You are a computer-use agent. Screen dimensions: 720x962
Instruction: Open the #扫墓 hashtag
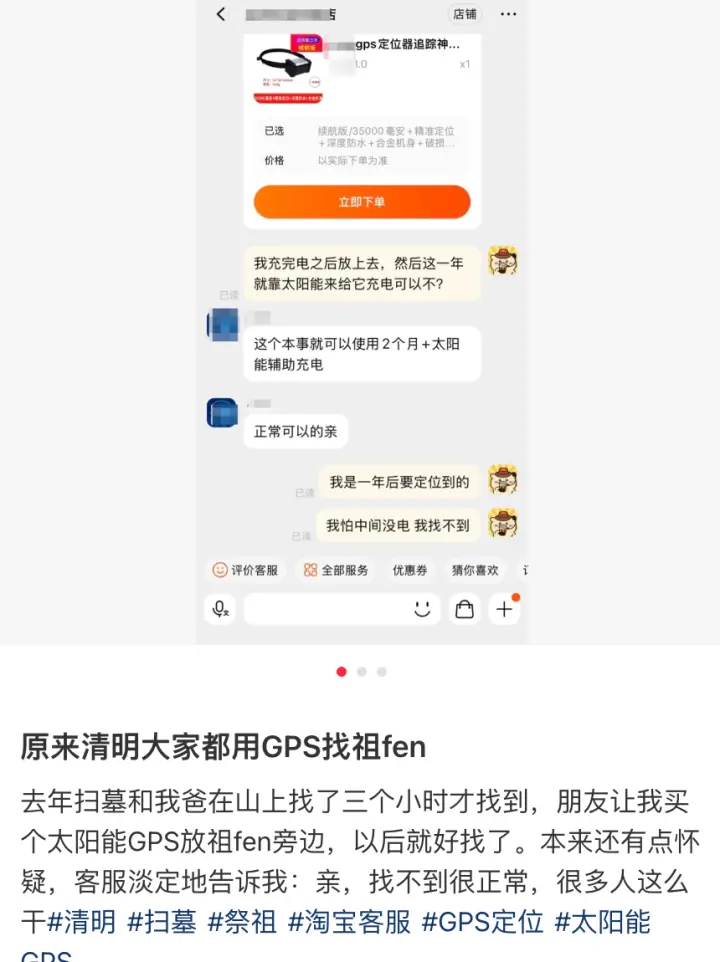162,921
